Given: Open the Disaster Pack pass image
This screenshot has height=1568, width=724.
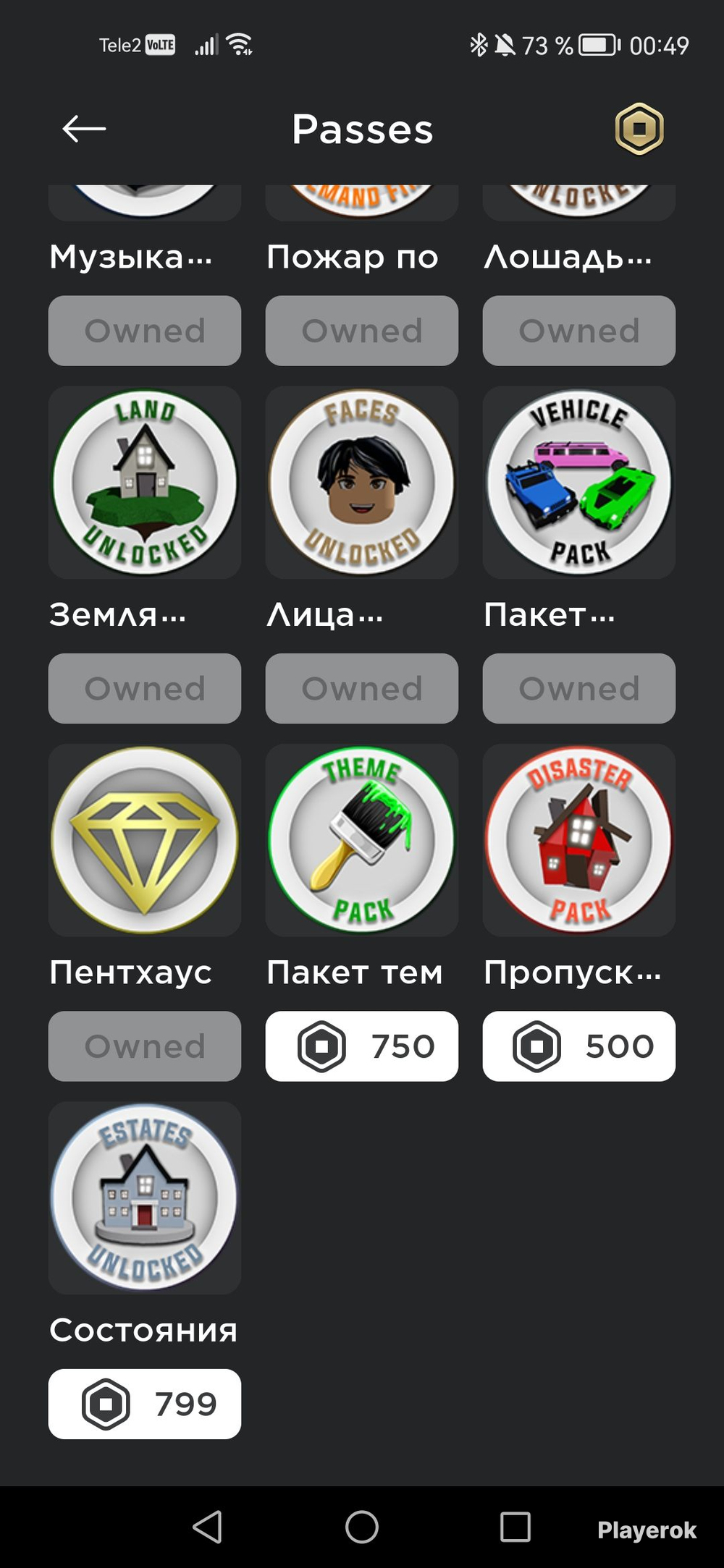Looking at the screenshot, I should (x=579, y=840).
